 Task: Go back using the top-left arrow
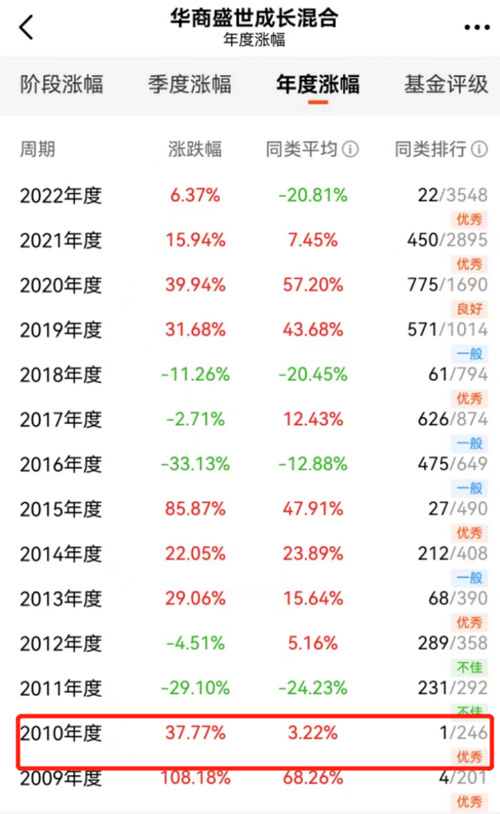[x=26, y=27]
